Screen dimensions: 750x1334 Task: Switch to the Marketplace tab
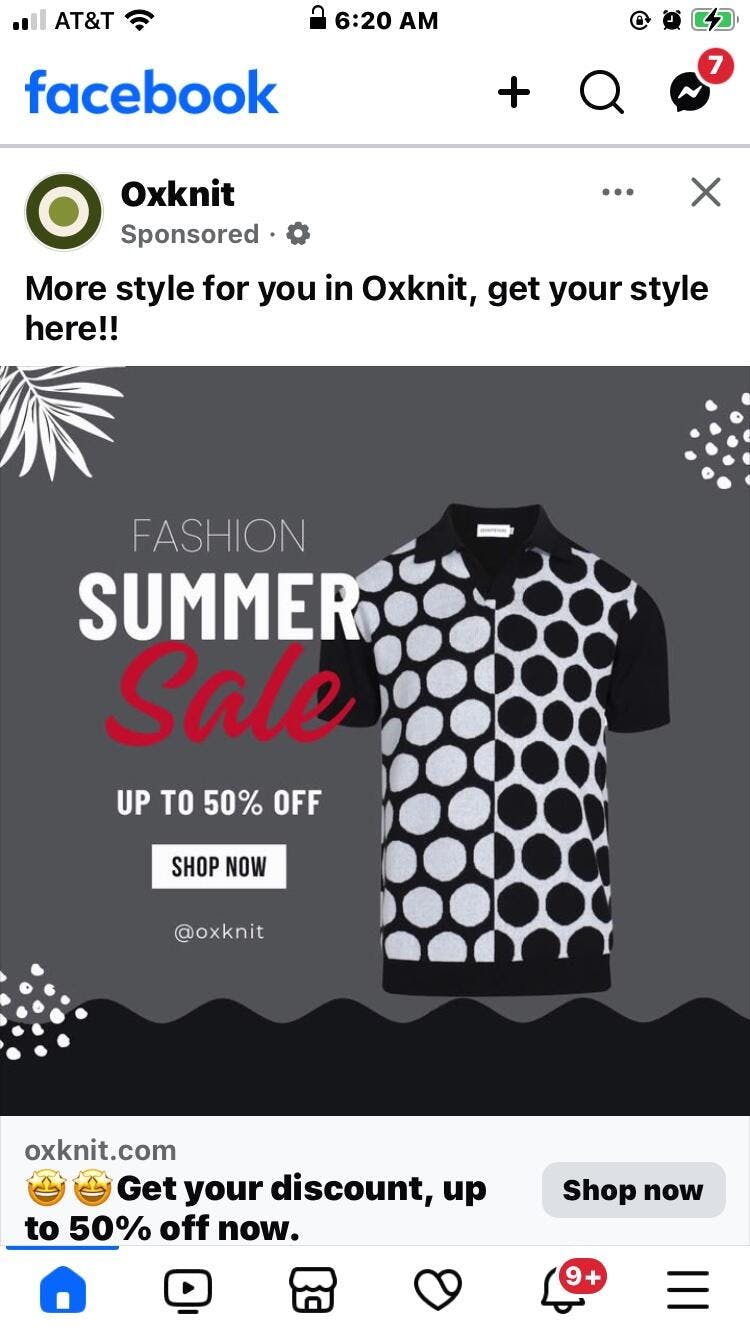313,1290
